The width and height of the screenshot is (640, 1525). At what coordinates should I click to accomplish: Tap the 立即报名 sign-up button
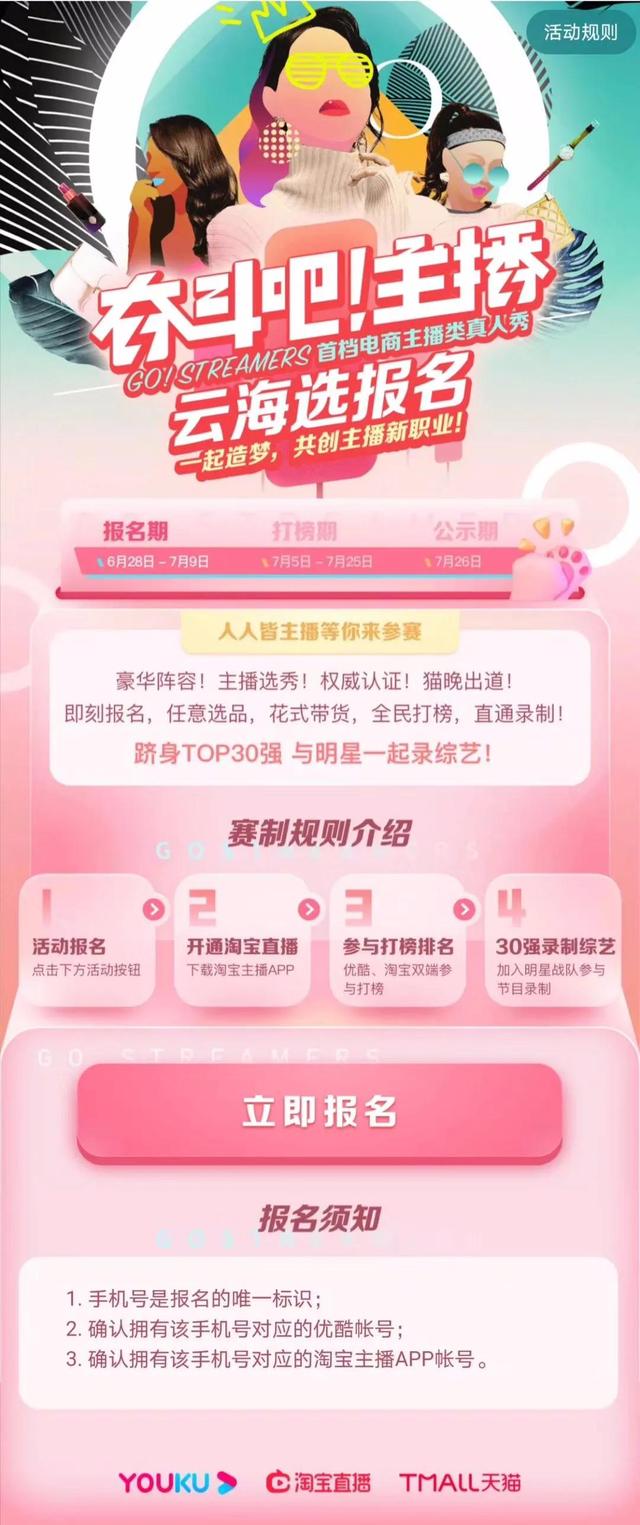coord(320,1112)
